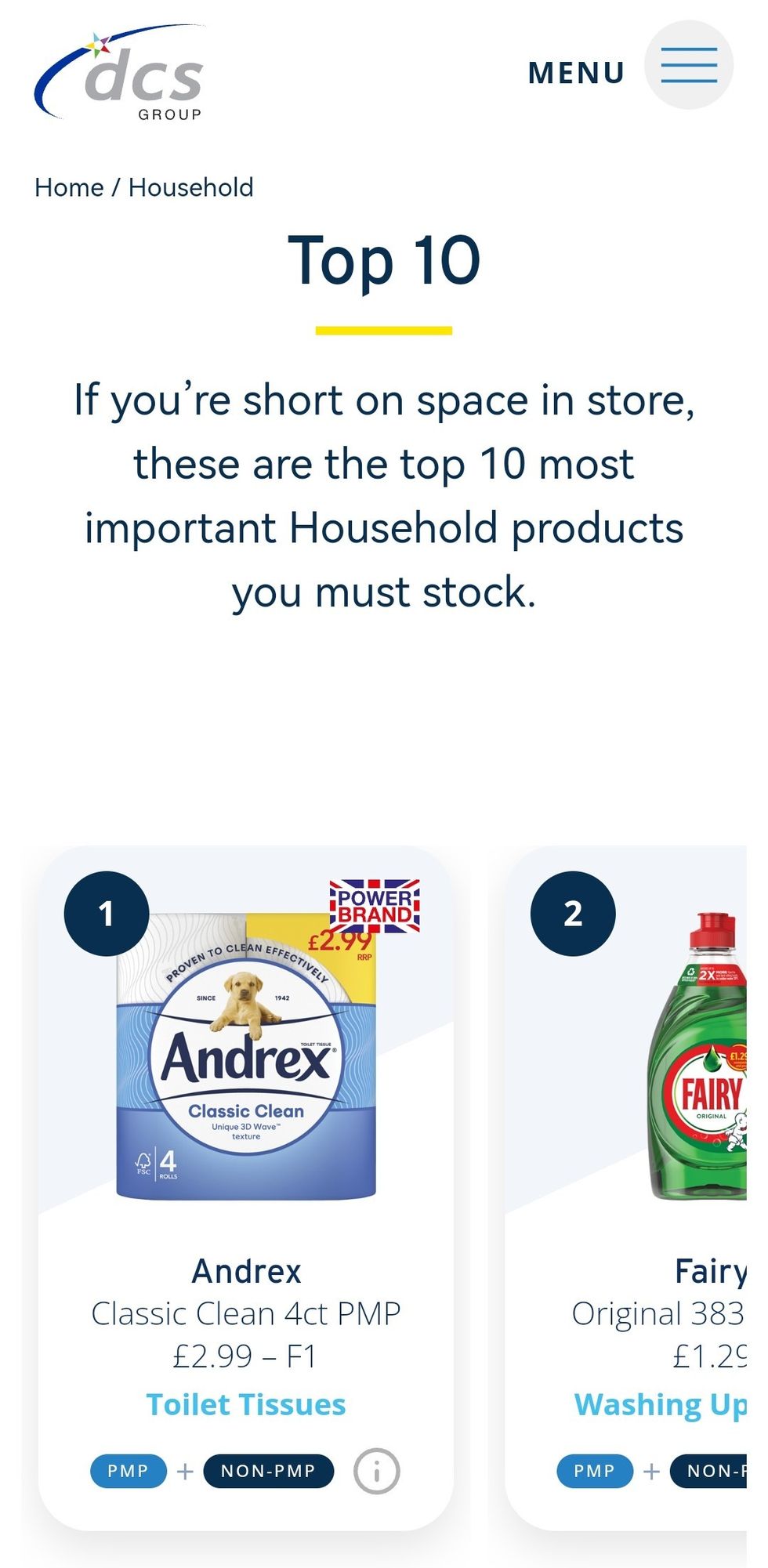Image resolution: width=768 pixels, height=1568 pixels.
Task: Open the Household breadcrumb link
Action: point(190,188)
